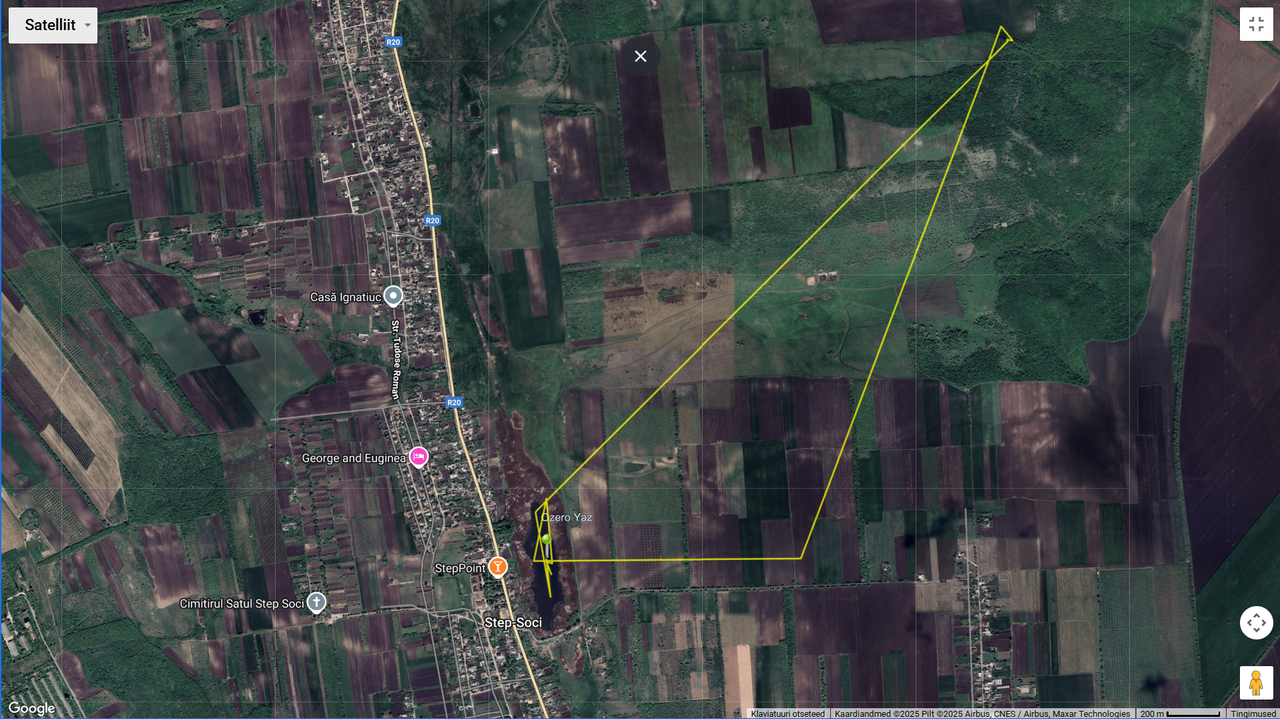
Task: Open Tingimused terms link
Action: (1253, 713)
